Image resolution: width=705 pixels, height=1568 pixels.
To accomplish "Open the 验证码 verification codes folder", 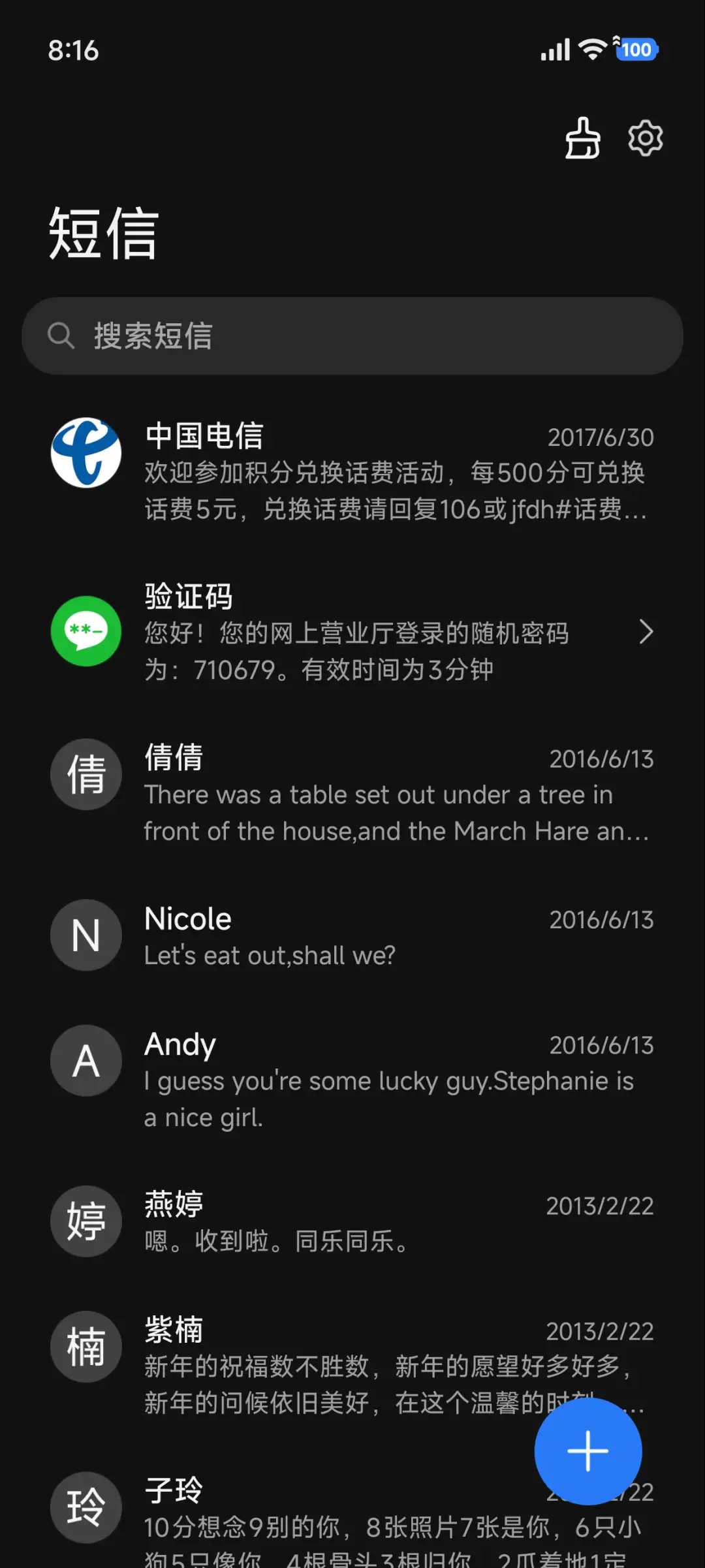I will click(x=352, y=632).
